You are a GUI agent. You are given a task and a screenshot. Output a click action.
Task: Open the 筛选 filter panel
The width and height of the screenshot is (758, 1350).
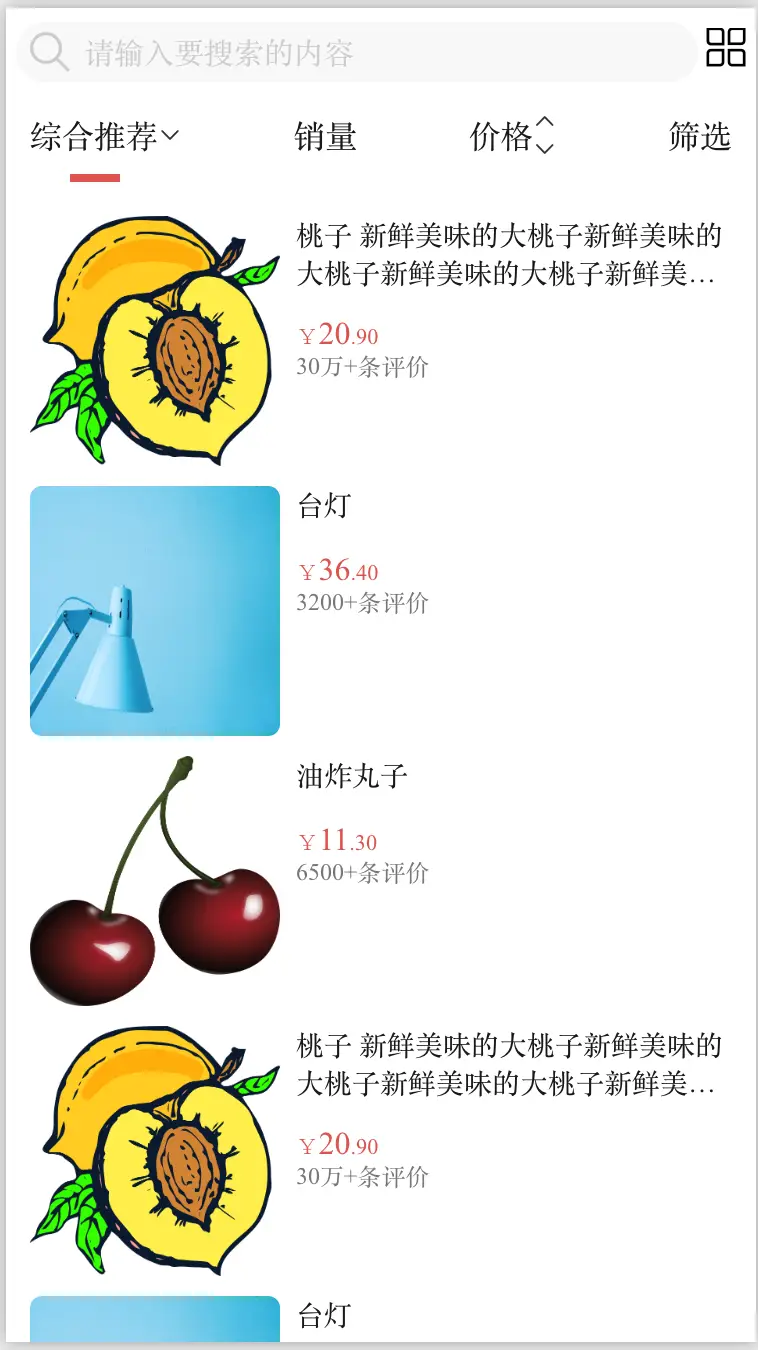pos(699,137)
